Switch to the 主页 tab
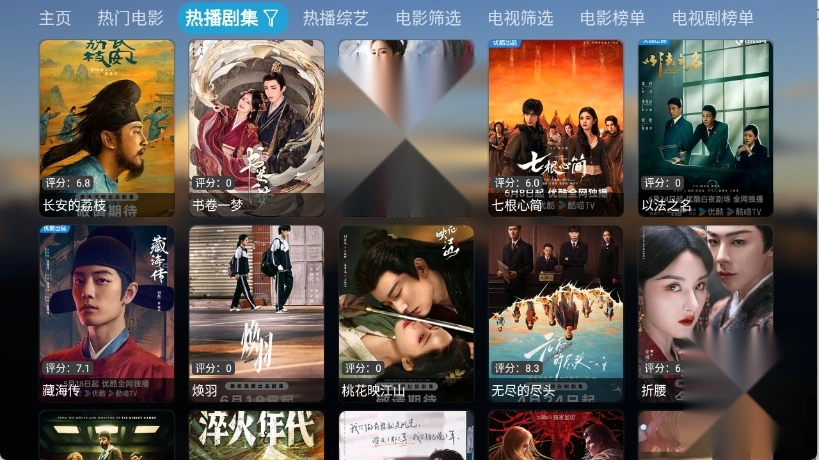The width and height of the screenshot is (819, 460). click(55, 18)
